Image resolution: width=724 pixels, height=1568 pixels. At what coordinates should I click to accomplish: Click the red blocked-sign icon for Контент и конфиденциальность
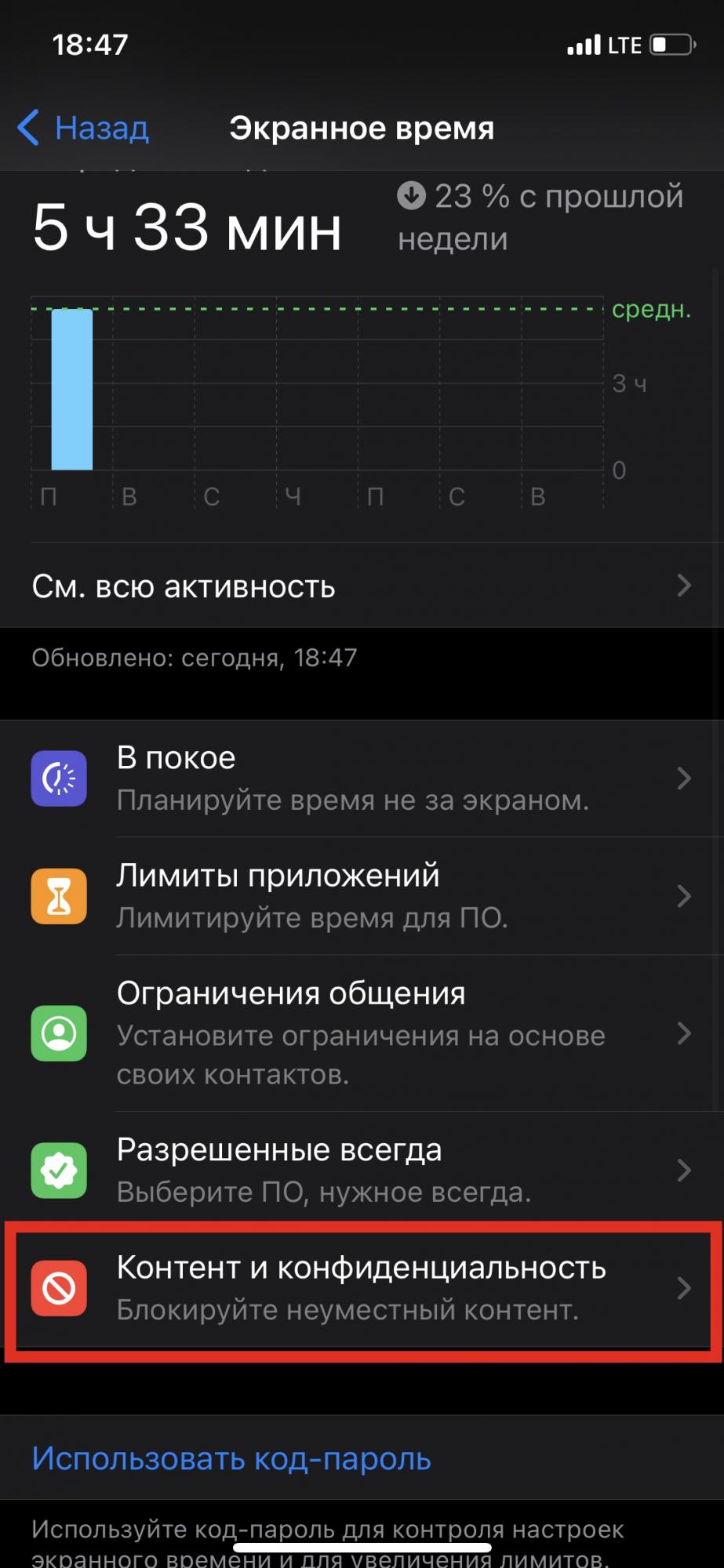pyautogui.click(x=59, y=1288)
